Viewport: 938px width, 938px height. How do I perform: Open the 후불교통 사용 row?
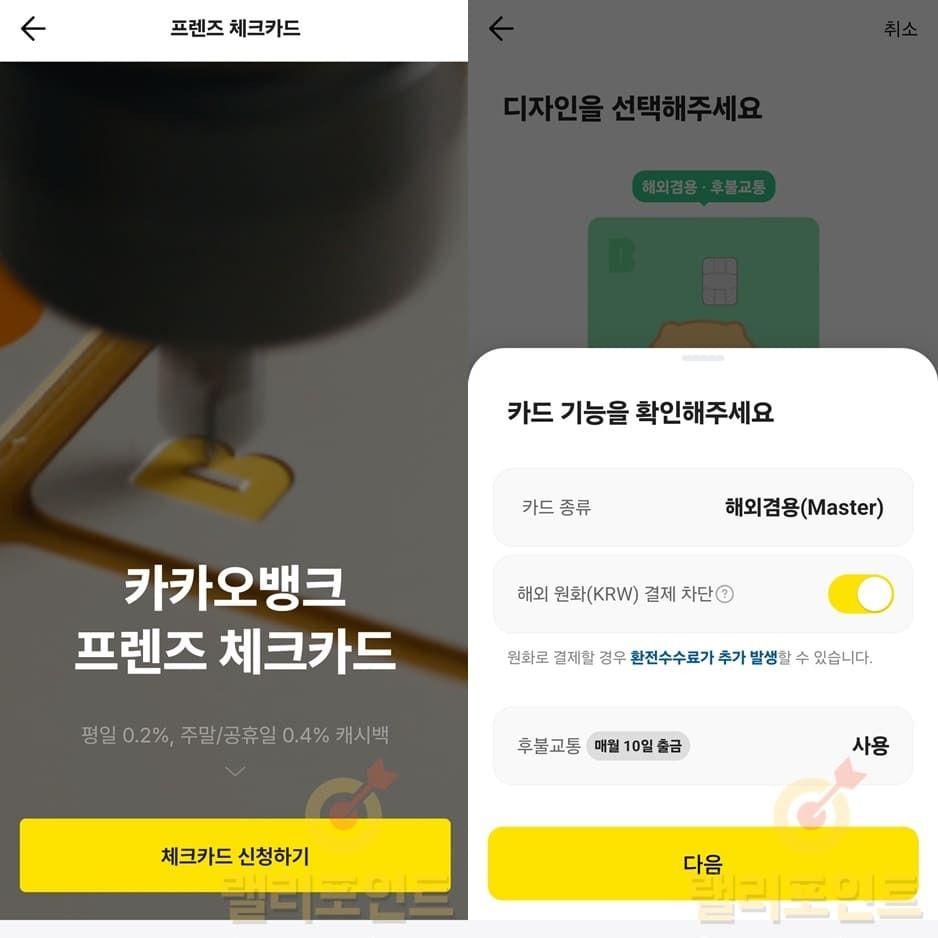[x=703, y=746]
